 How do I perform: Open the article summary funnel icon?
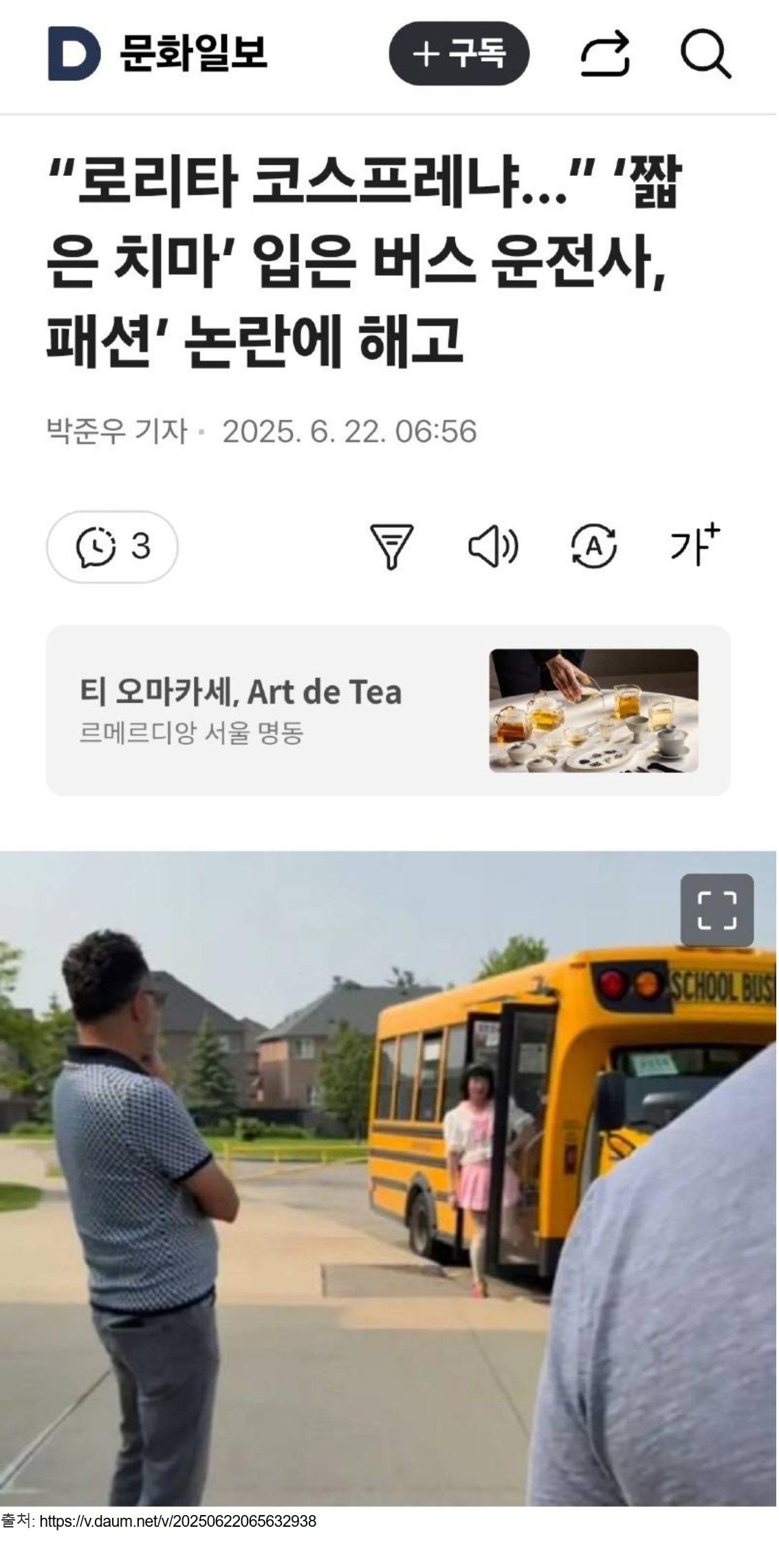coord(391,547)
